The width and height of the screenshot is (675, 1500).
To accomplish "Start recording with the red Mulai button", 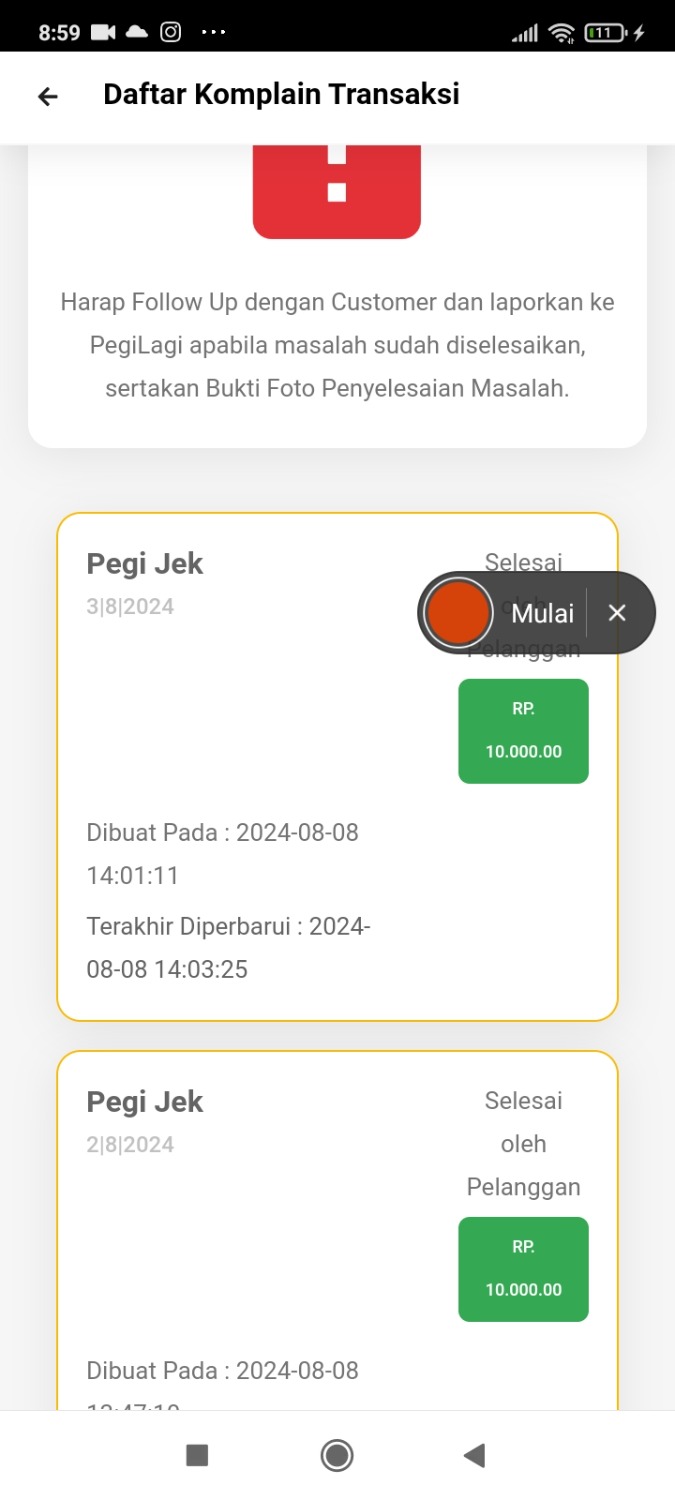I will point(458,613).
